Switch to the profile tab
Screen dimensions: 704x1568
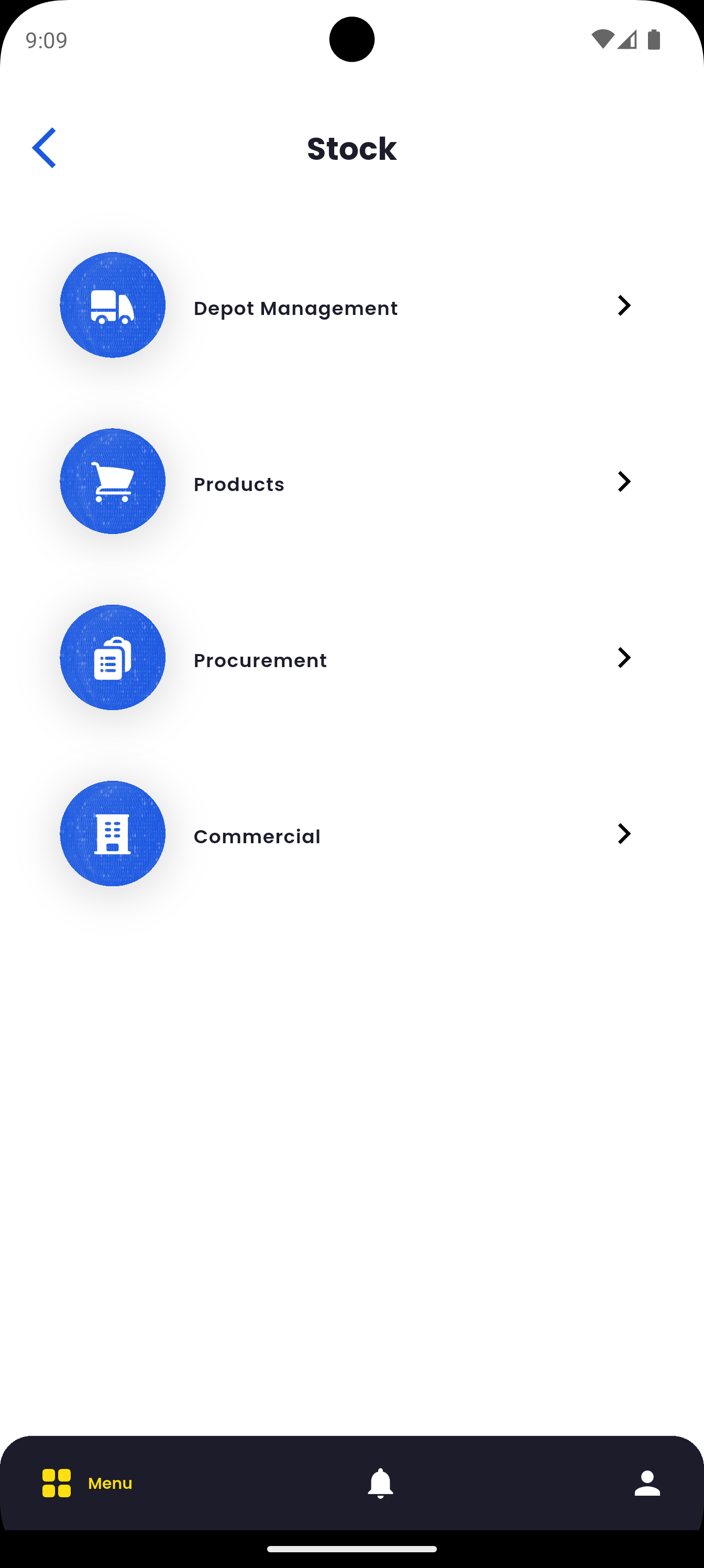pos(647,1483)
